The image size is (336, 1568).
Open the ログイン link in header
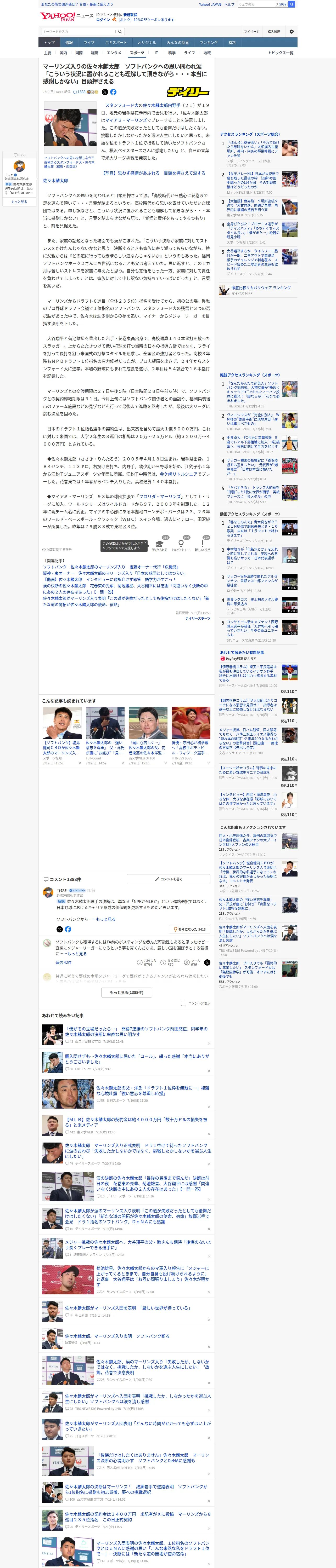(x=103, y=20)
